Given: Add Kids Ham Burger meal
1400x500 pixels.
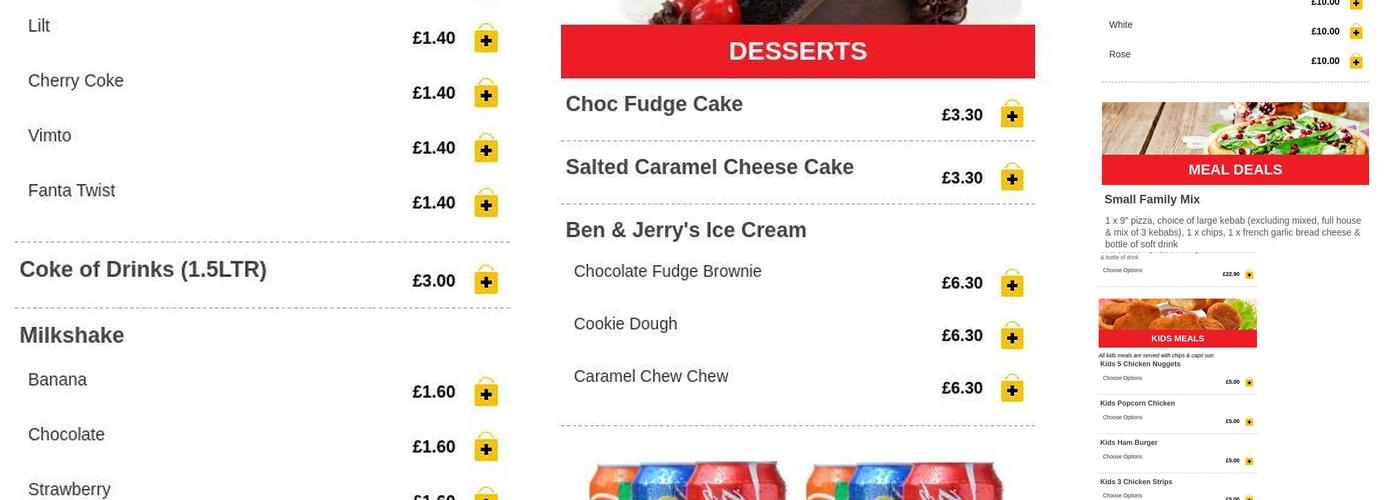Looking at the screenshot, I should (1249, 461).
